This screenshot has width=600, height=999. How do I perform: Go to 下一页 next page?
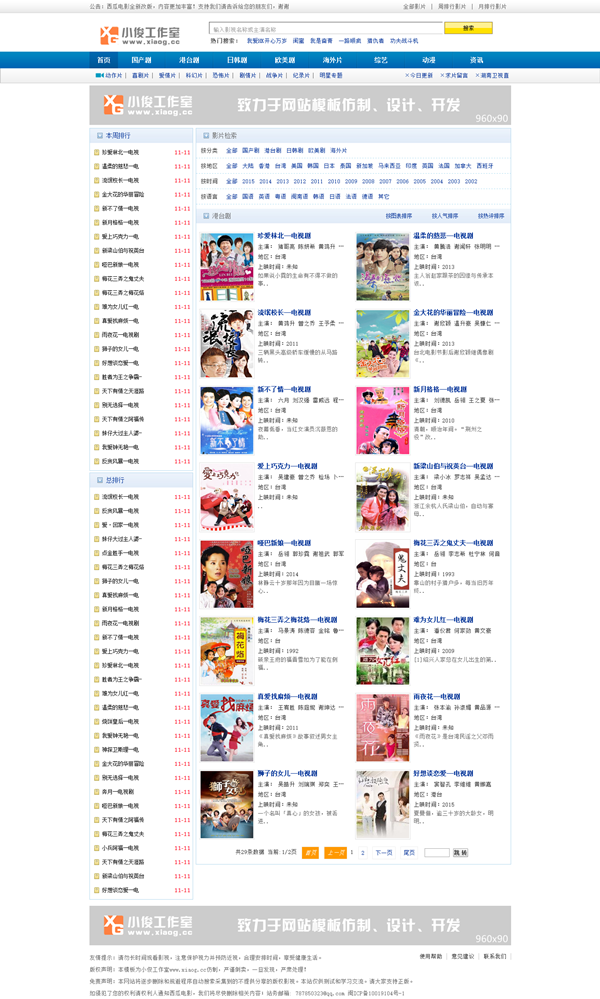point(383,852)
